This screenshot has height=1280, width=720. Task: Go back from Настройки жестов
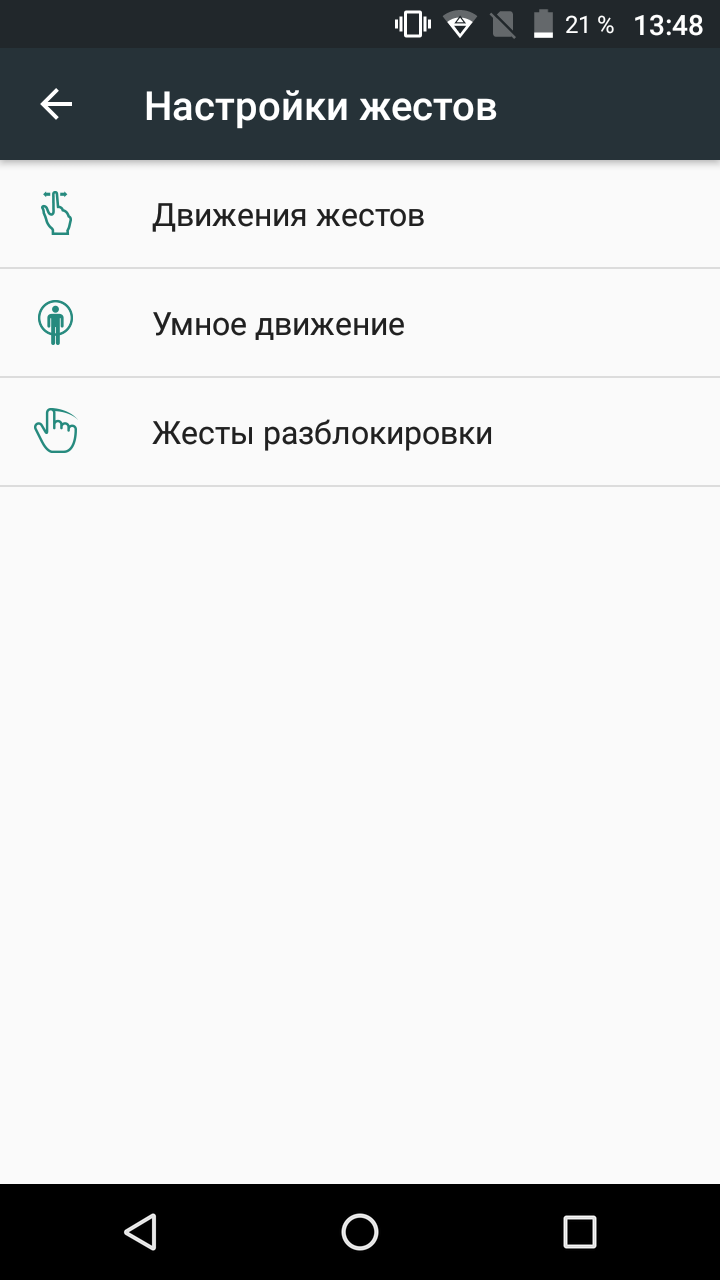pyautogui.click(x=56, y=104)
